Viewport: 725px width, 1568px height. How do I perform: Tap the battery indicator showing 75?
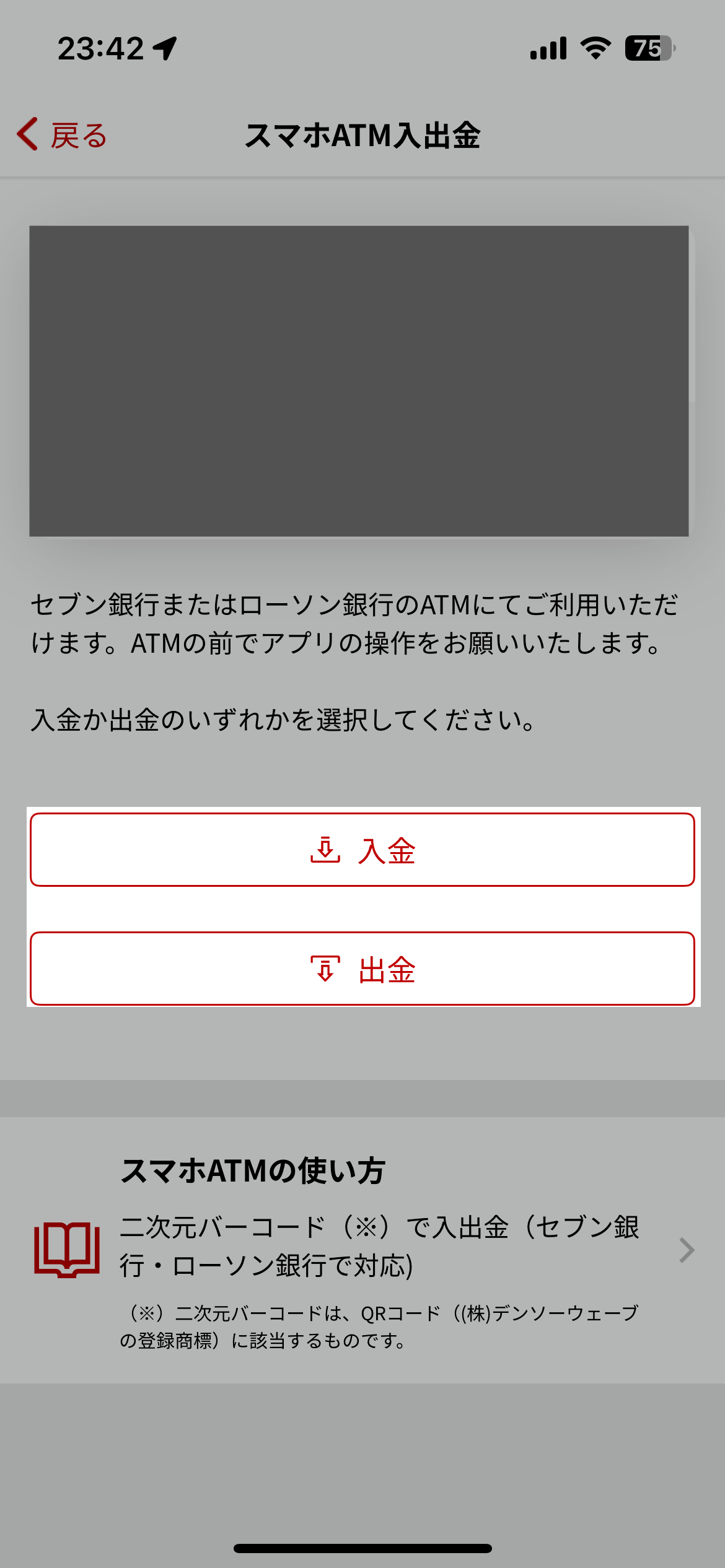(647, 48)
